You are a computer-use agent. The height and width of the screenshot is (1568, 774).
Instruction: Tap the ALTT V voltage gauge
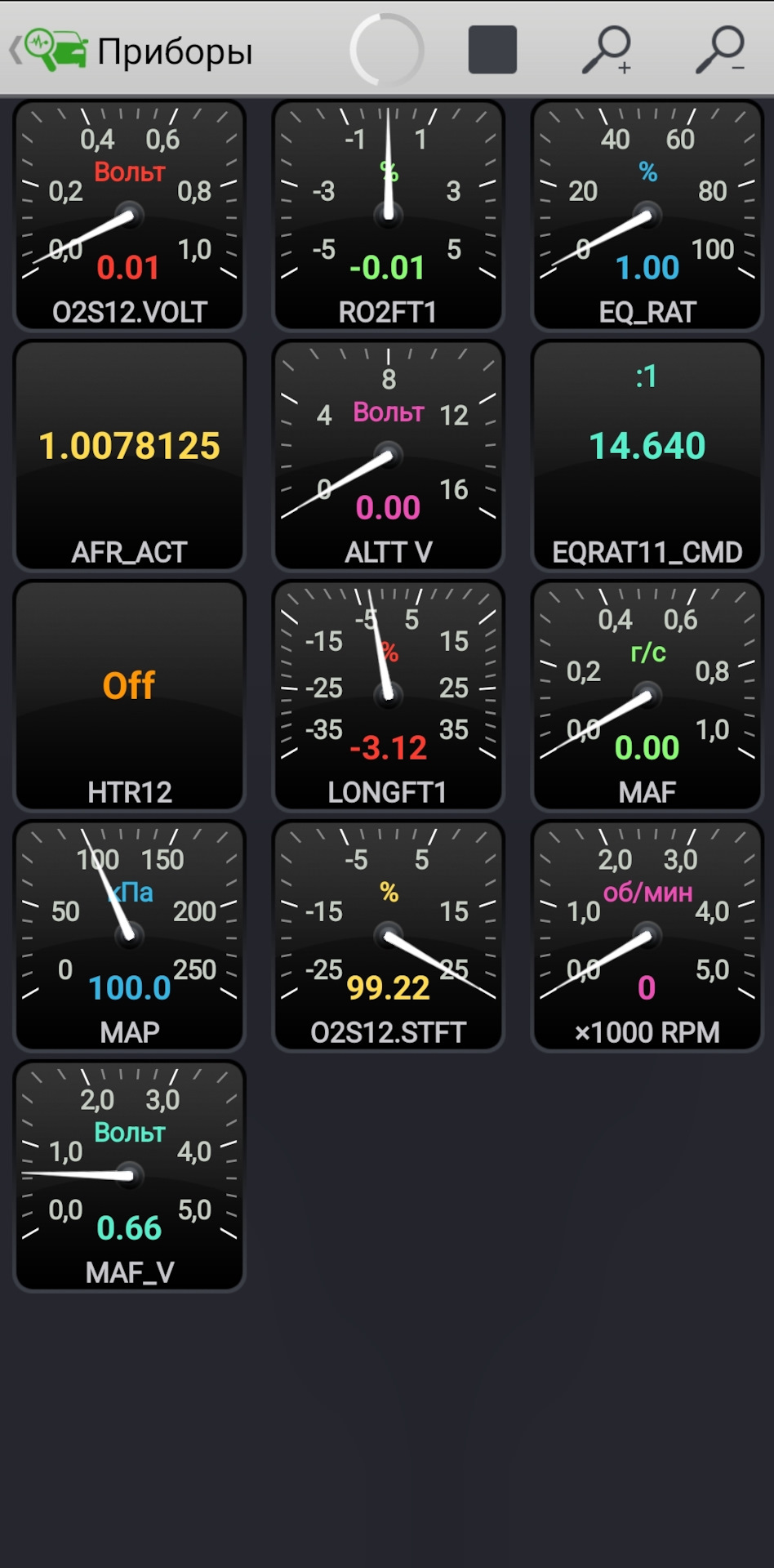click(x=389, y=455)
